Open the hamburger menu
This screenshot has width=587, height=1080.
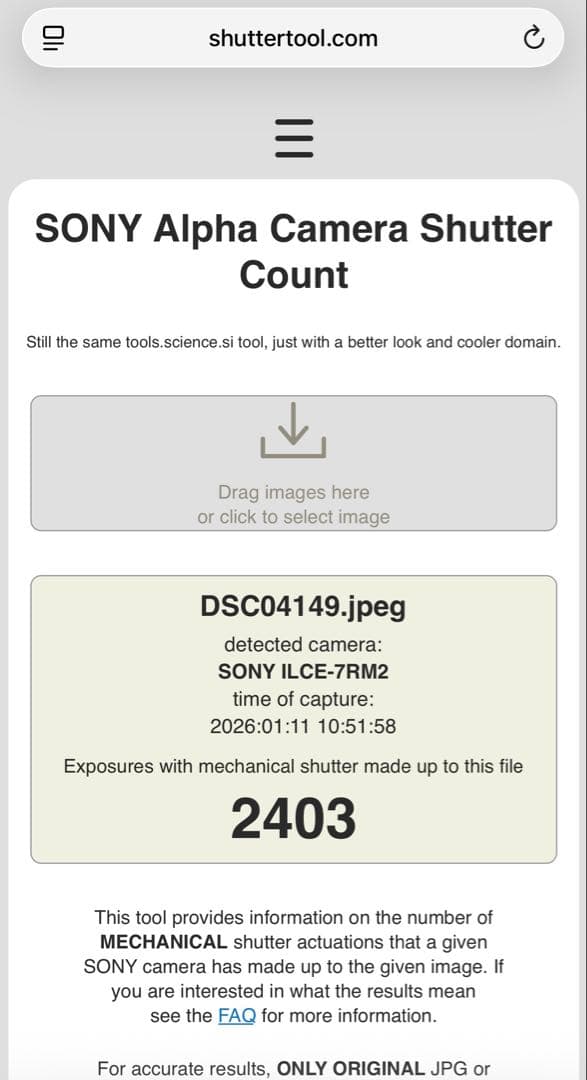[294, 138]
